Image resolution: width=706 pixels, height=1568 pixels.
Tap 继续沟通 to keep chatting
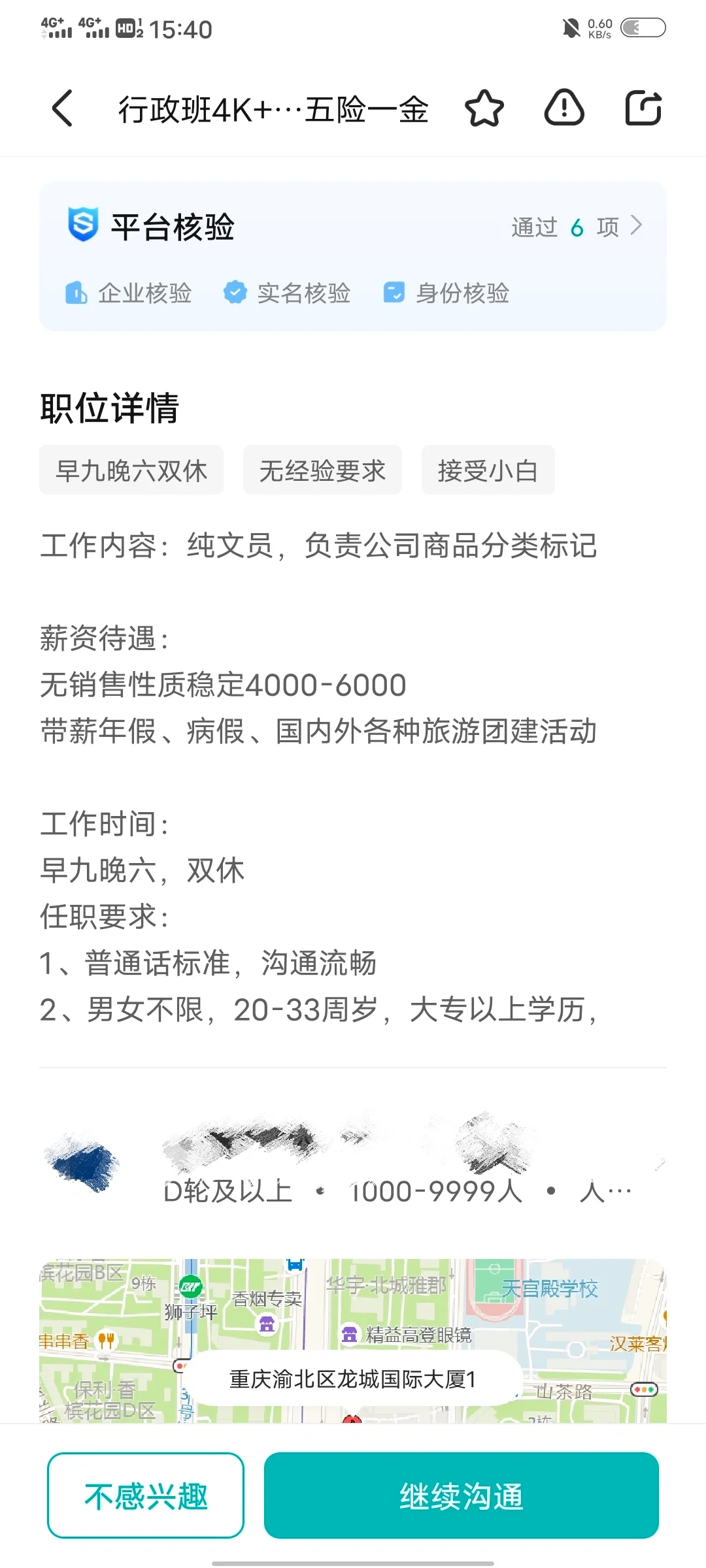click(x=462, y=1495)
